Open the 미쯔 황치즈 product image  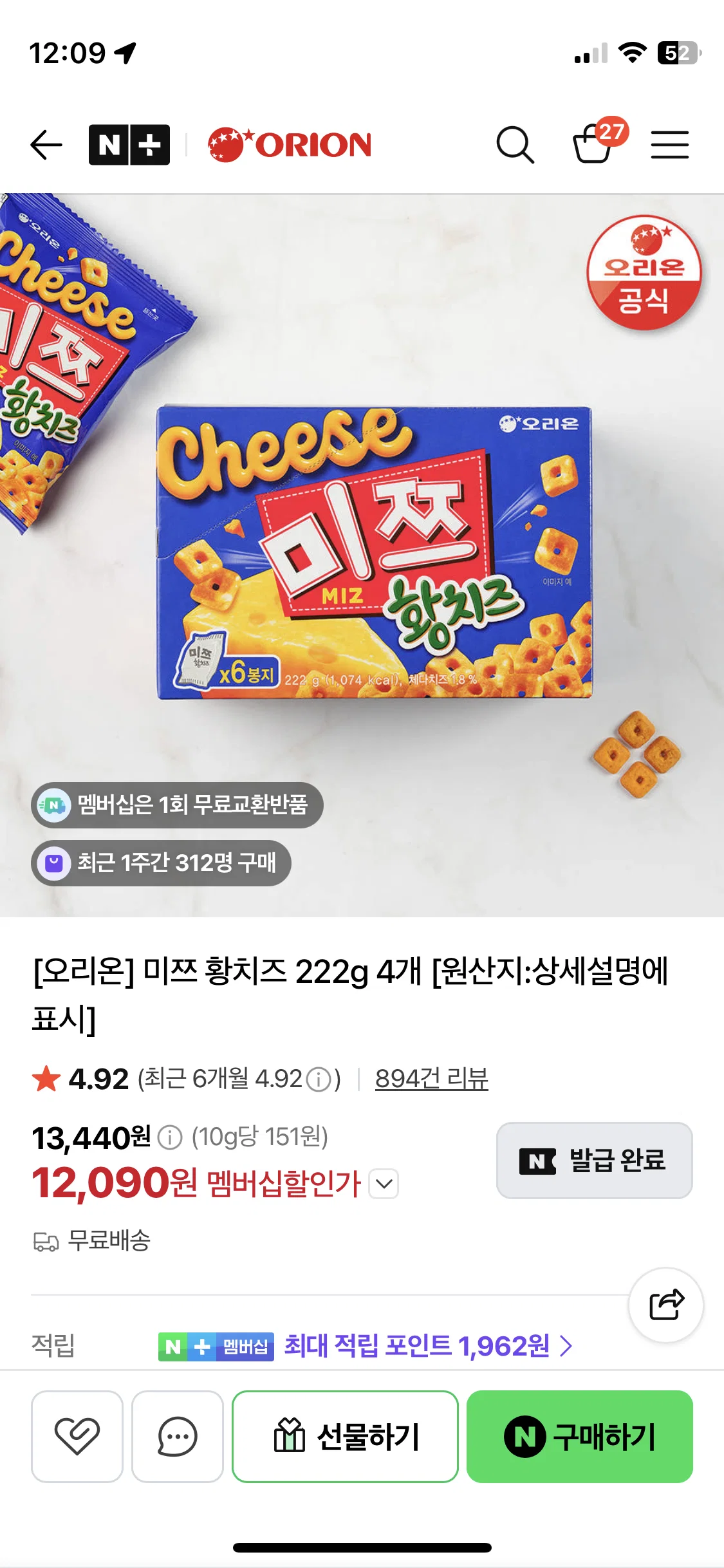coord(362,555)
